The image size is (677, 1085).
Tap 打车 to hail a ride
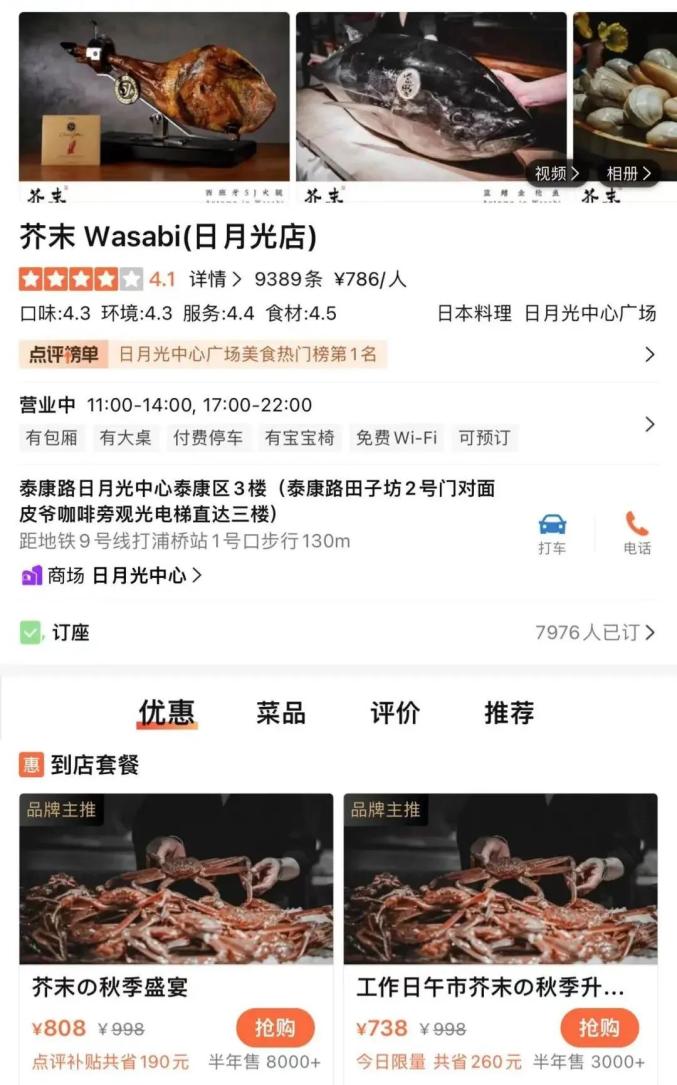tap(552, 534)
